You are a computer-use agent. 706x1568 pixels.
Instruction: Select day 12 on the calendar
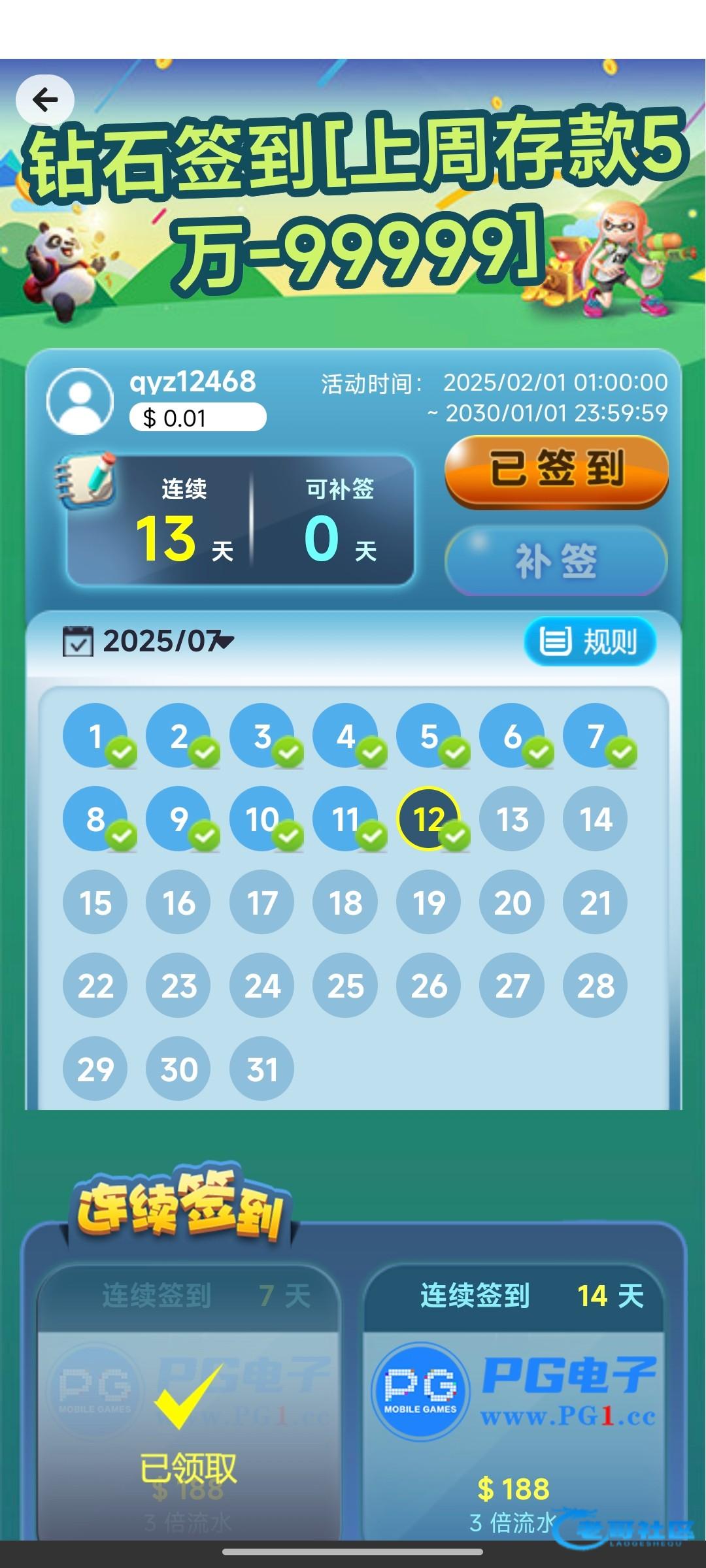click(428, 819)
